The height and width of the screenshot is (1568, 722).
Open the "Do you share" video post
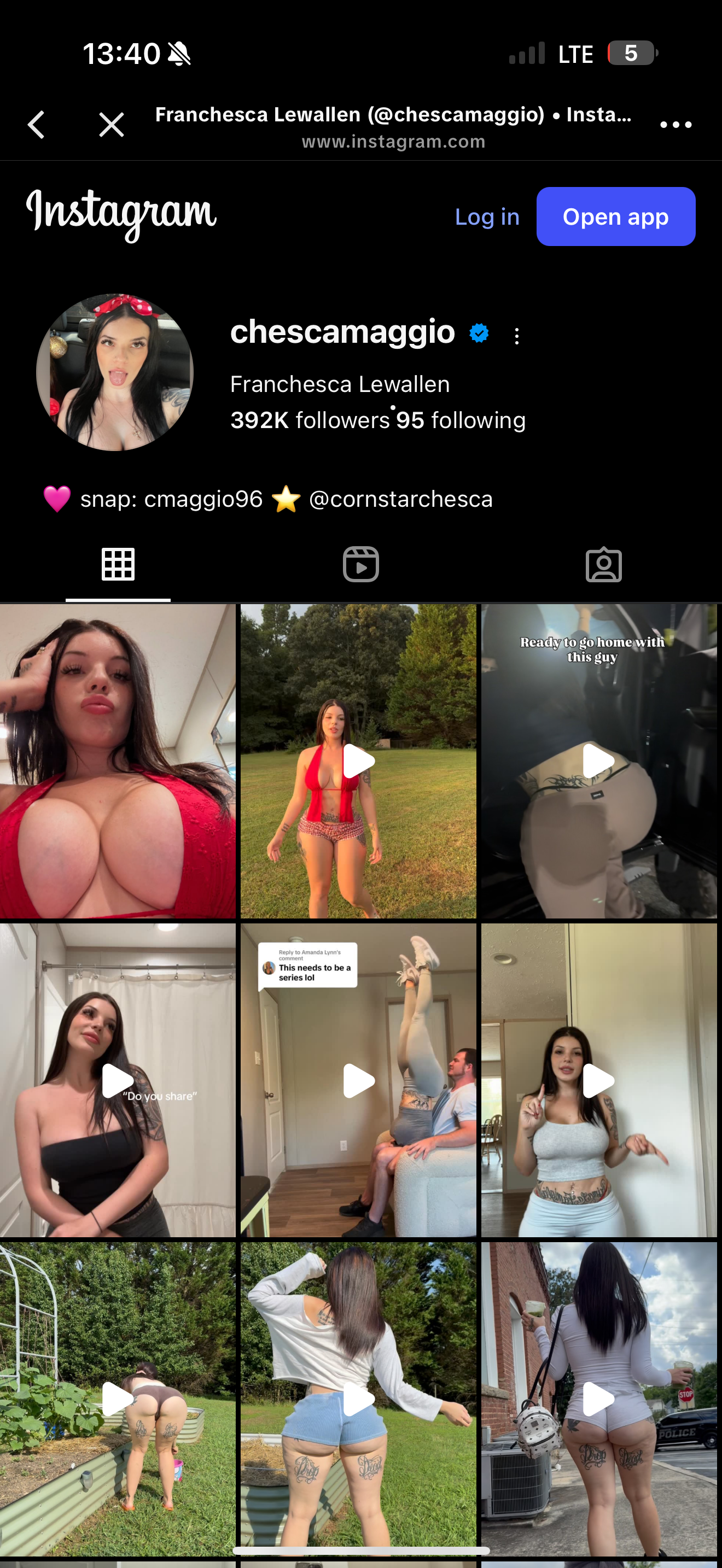[118, 1080]
